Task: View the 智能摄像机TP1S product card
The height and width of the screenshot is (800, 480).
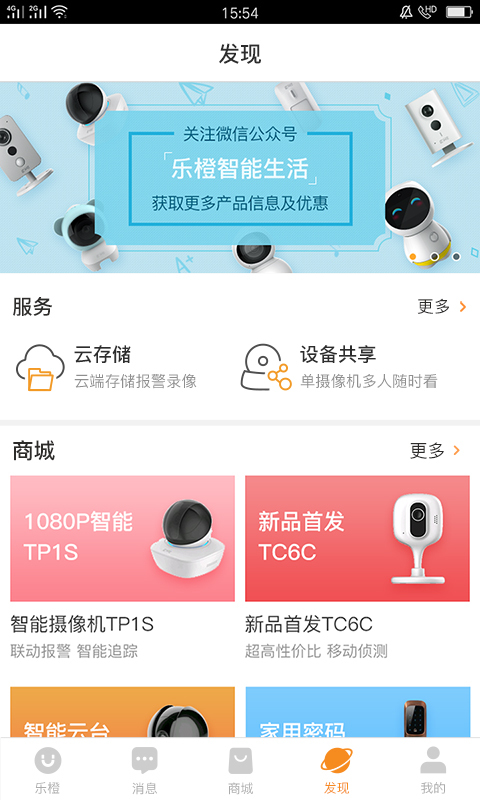Action: 122,568
